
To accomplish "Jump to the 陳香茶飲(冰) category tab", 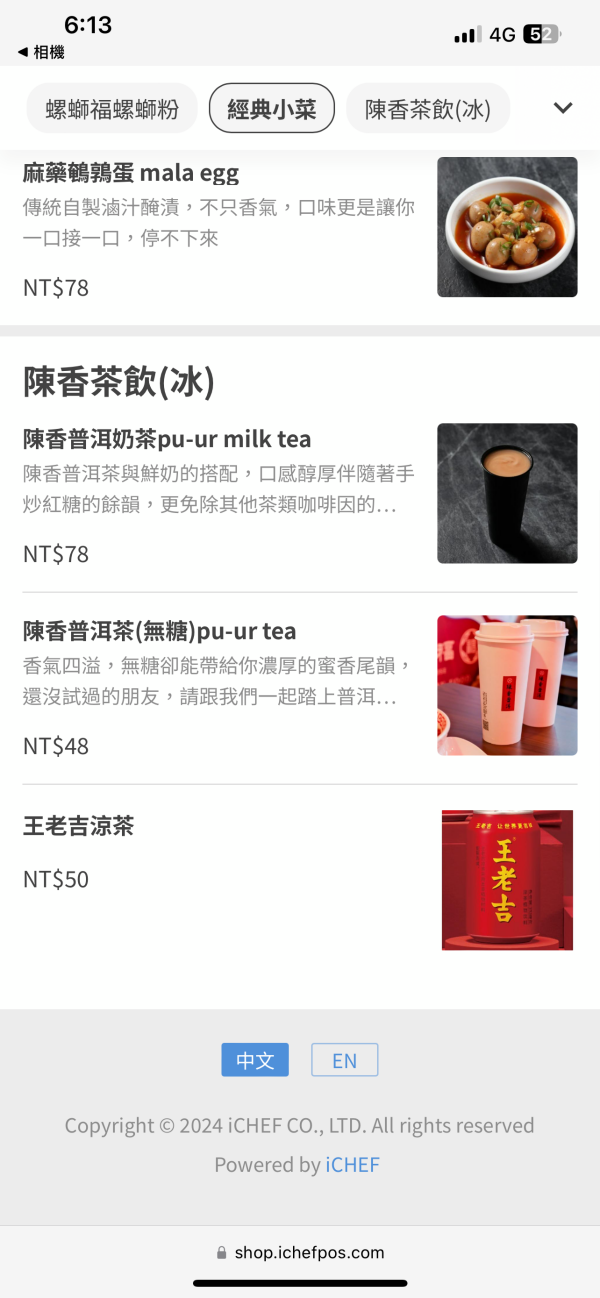I will click(x=427, y=109).
